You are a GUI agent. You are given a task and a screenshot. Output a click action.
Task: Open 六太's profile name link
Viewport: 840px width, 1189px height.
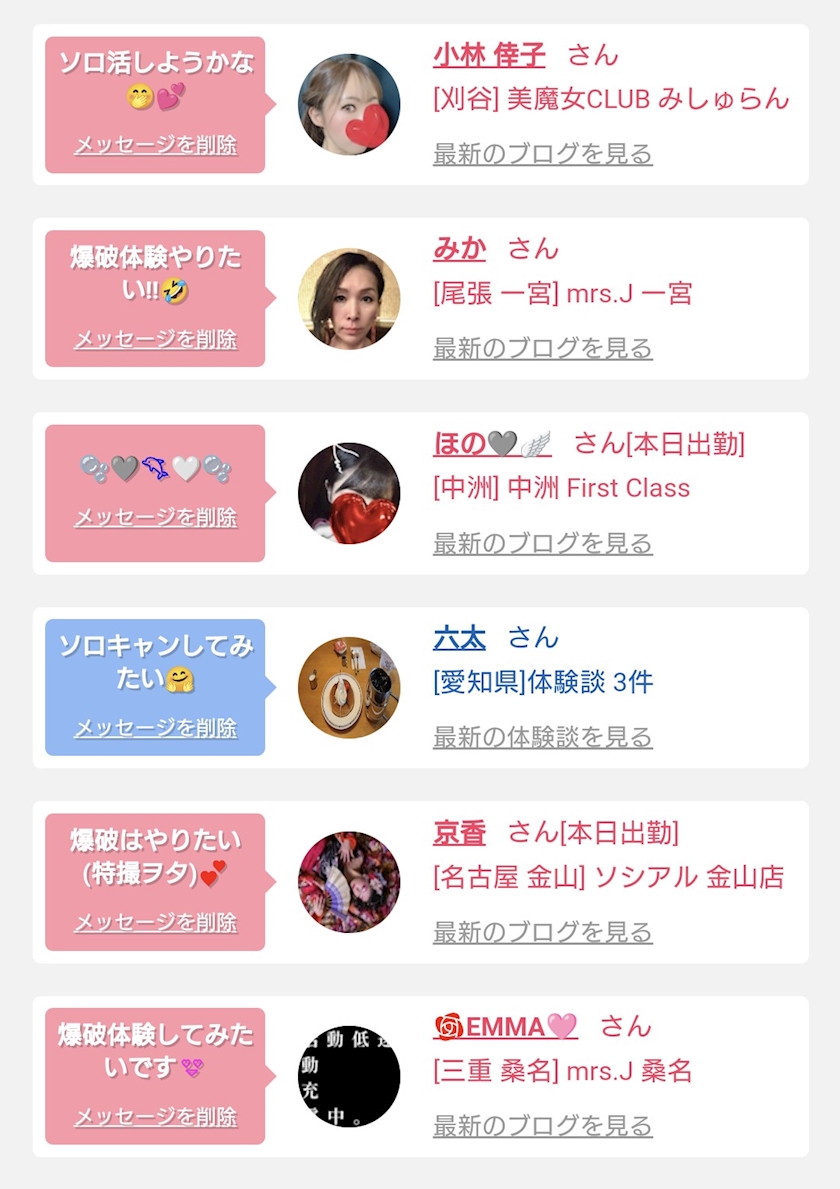point(459,638)
